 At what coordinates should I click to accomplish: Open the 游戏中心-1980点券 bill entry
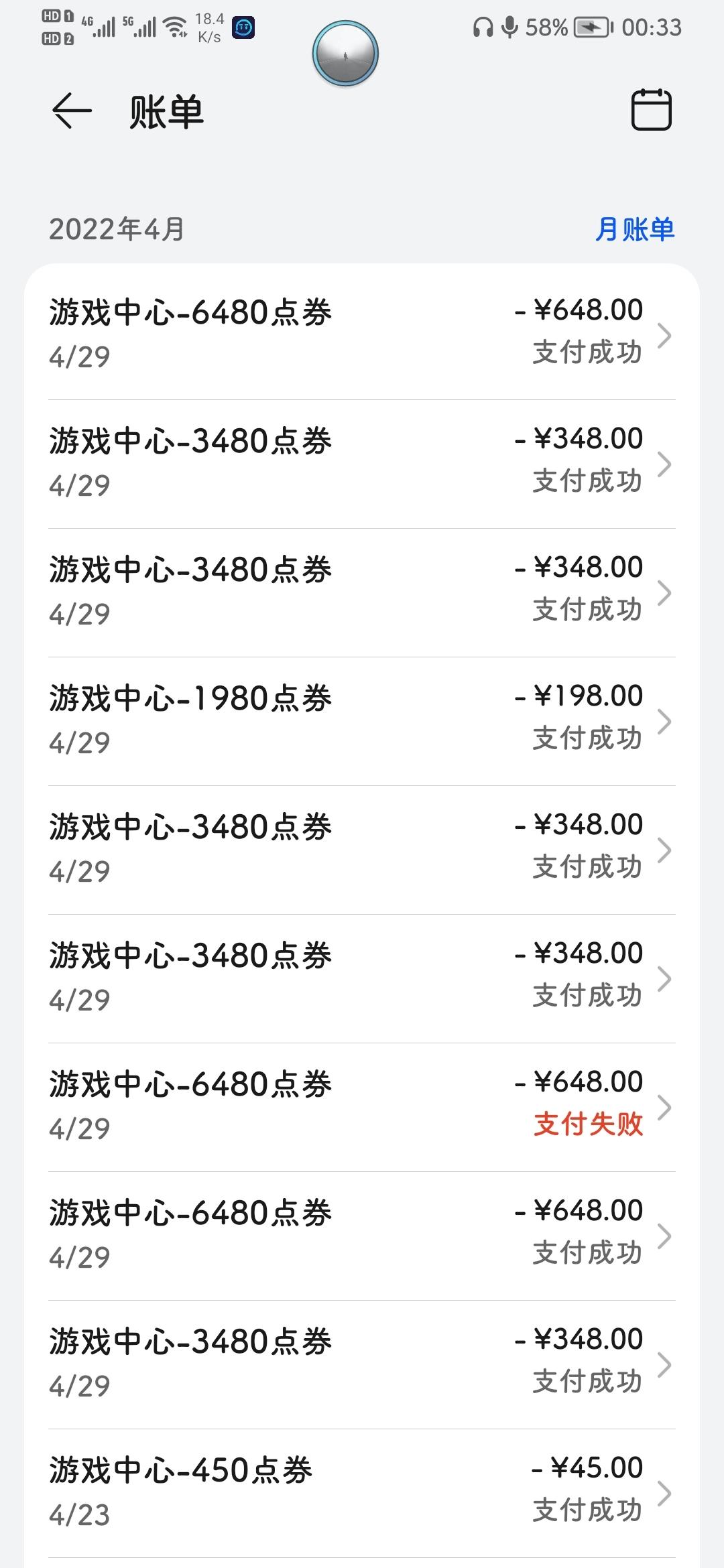[x=362, y=721]
